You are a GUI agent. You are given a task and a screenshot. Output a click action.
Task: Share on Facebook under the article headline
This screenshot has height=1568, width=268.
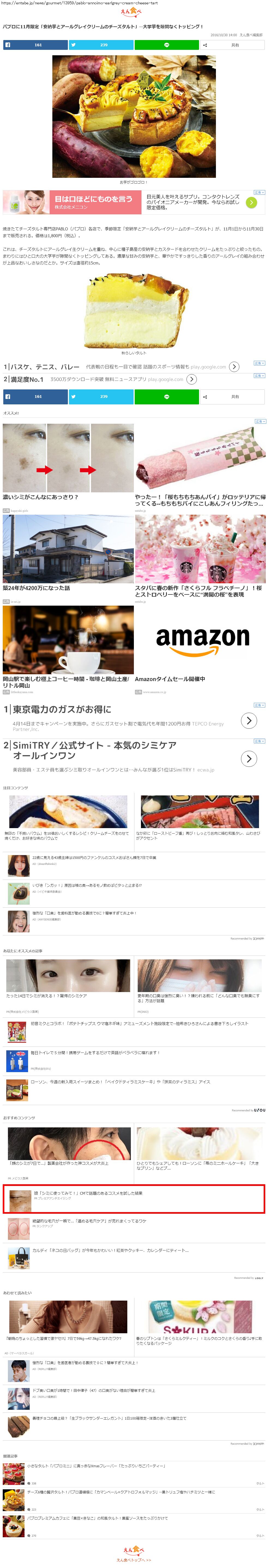point(35,45)
